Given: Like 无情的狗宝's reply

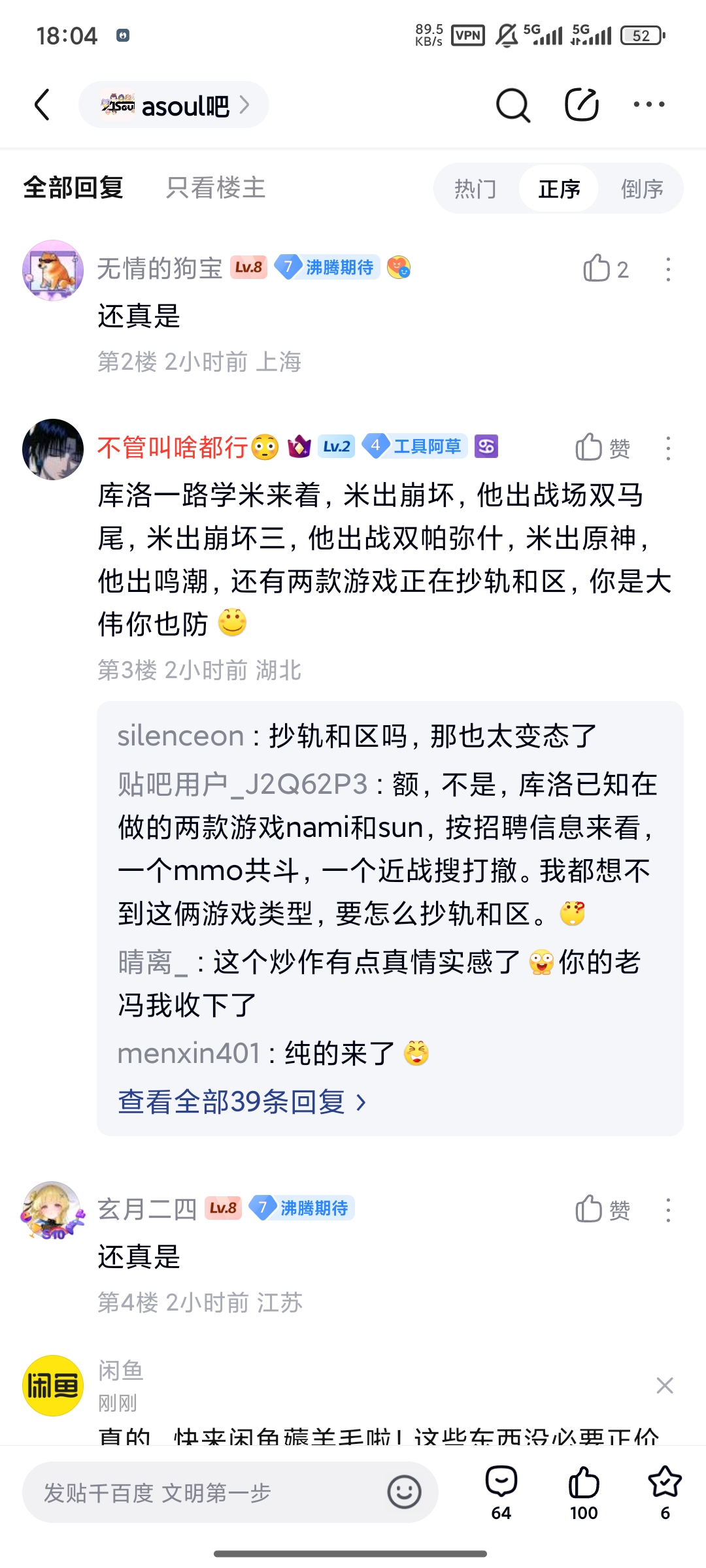Looking at the screenshot, I should click(x=605, y=269).
